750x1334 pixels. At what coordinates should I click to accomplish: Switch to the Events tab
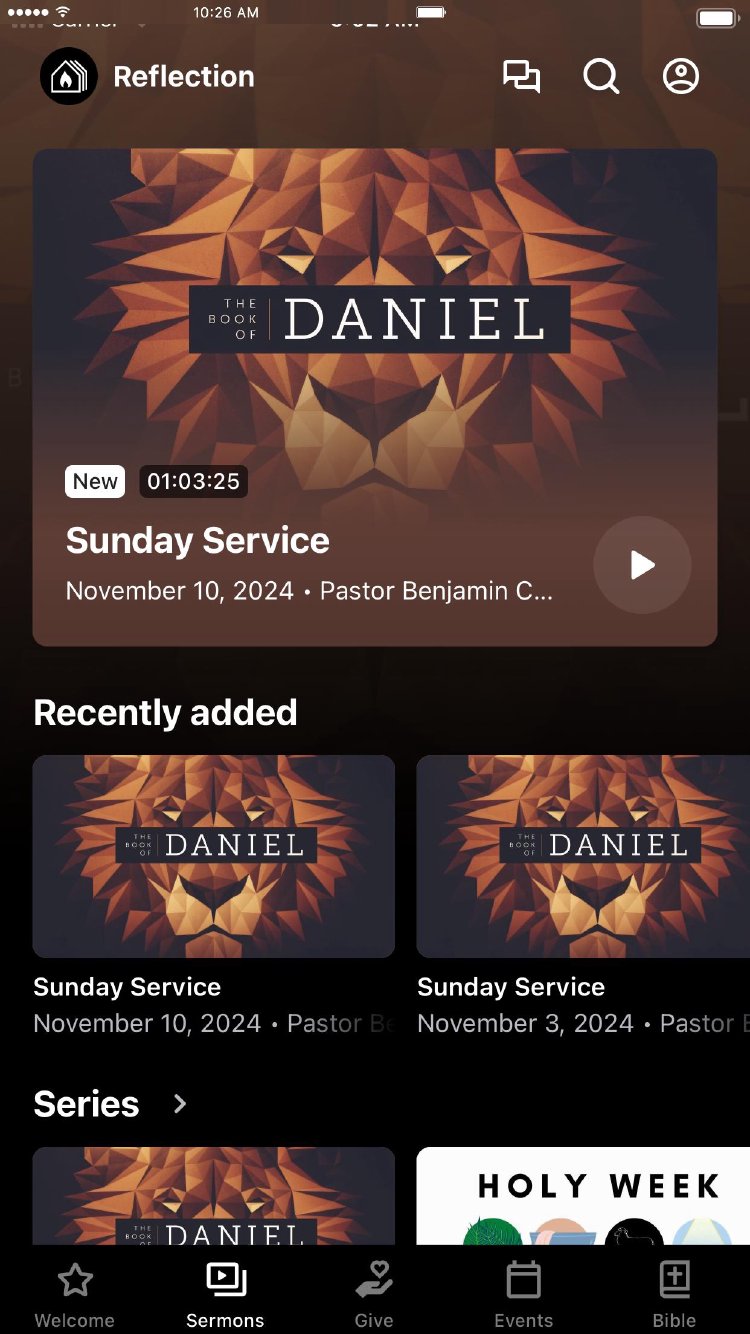coord(523,1294)
